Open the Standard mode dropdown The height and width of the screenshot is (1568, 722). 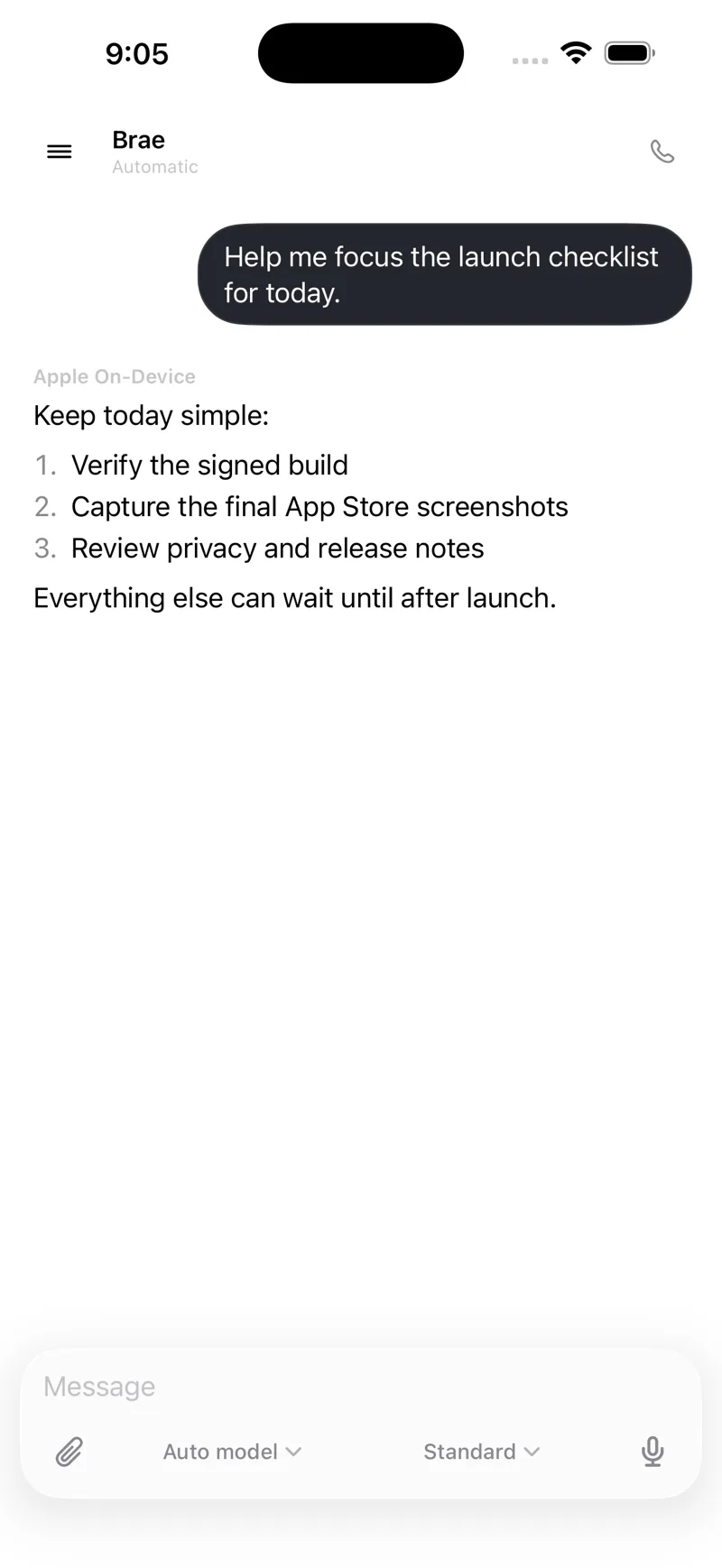pyautogui.click(x=481, y=1452)
